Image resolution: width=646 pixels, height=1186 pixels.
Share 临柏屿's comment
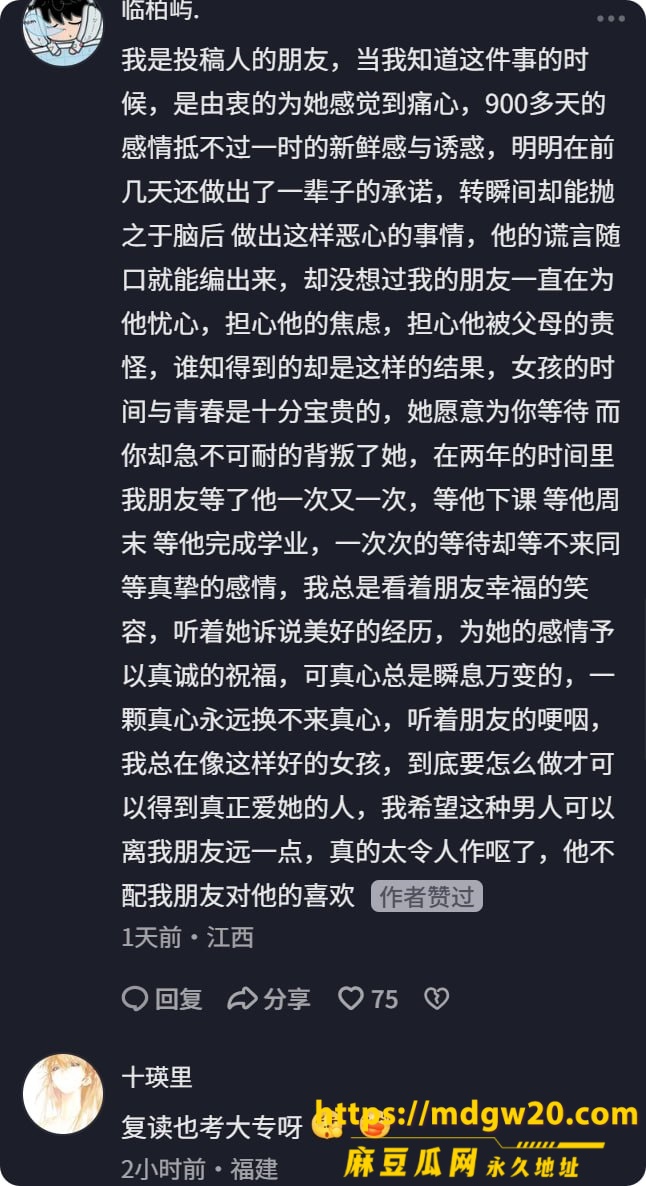(x=269, y=999)
